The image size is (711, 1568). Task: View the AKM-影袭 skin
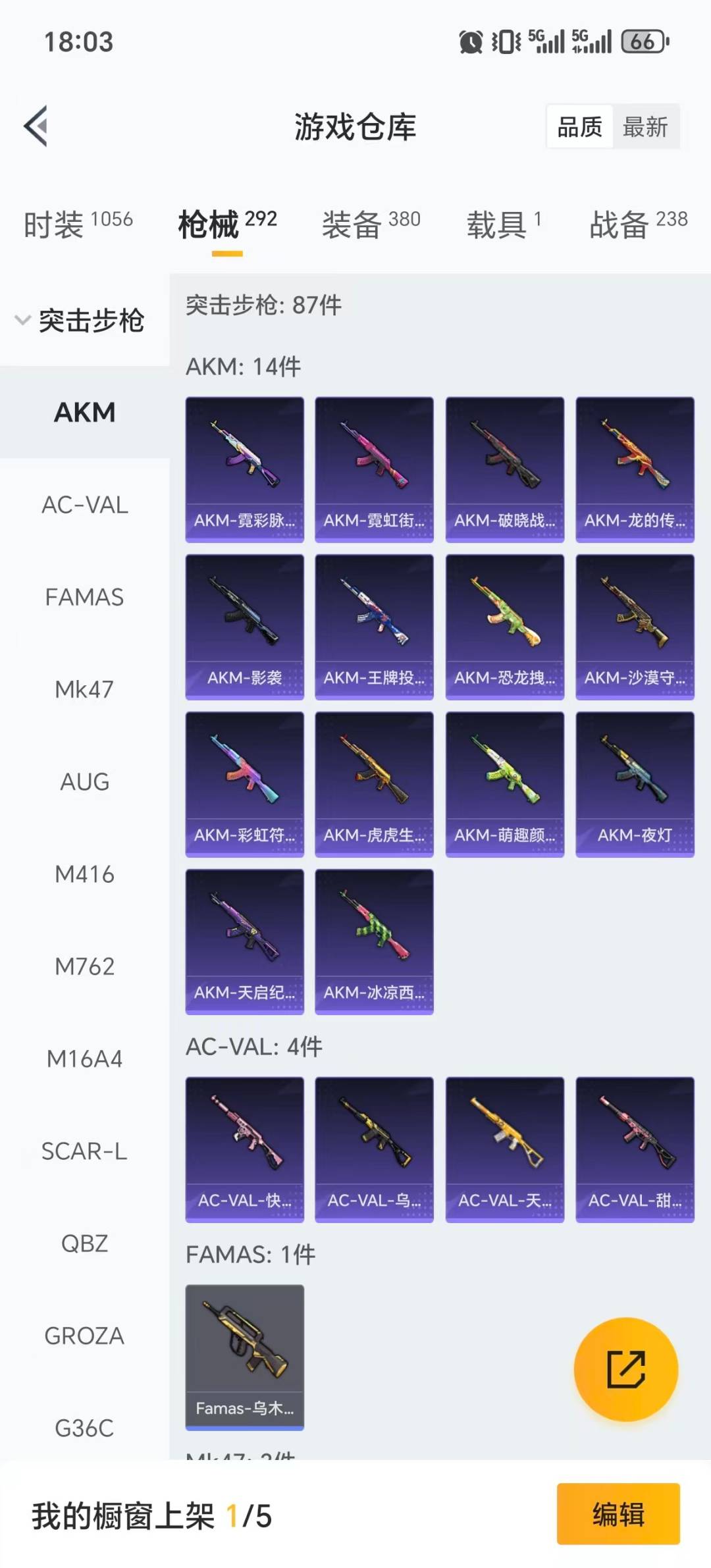[245, 627]
